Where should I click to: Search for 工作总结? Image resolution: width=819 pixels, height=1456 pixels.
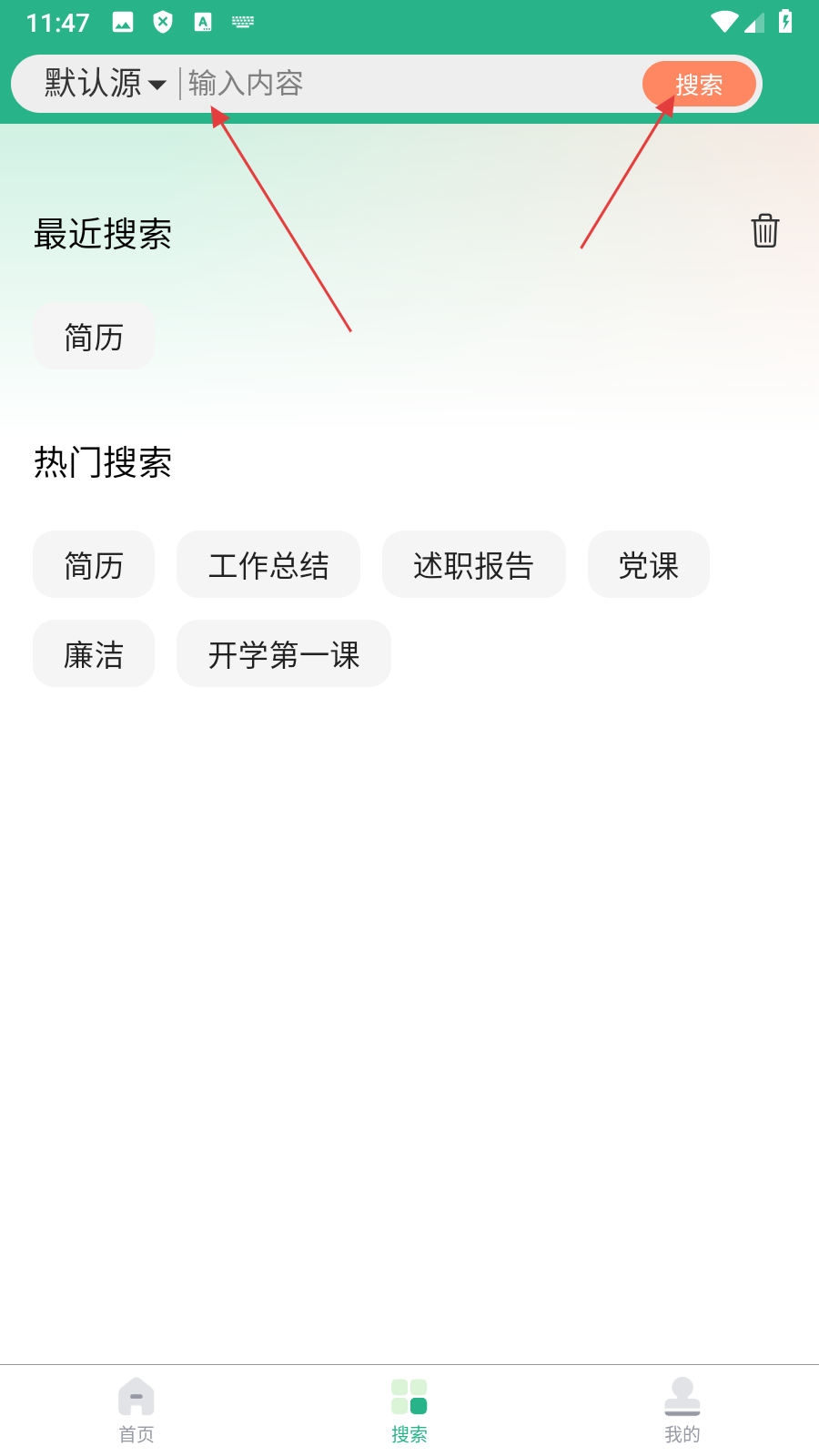(x=268, y=565)
